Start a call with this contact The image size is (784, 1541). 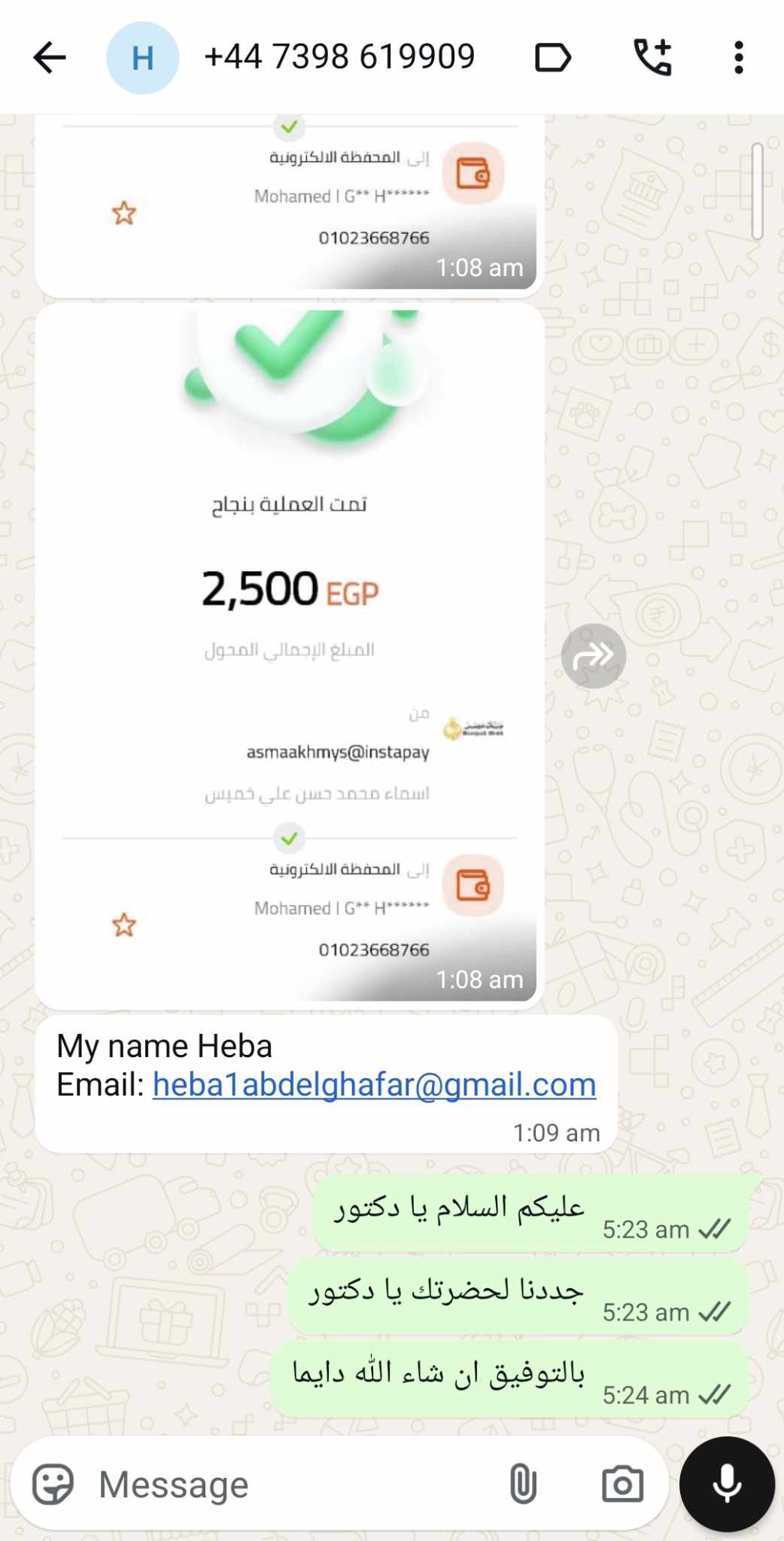[652, 58]
